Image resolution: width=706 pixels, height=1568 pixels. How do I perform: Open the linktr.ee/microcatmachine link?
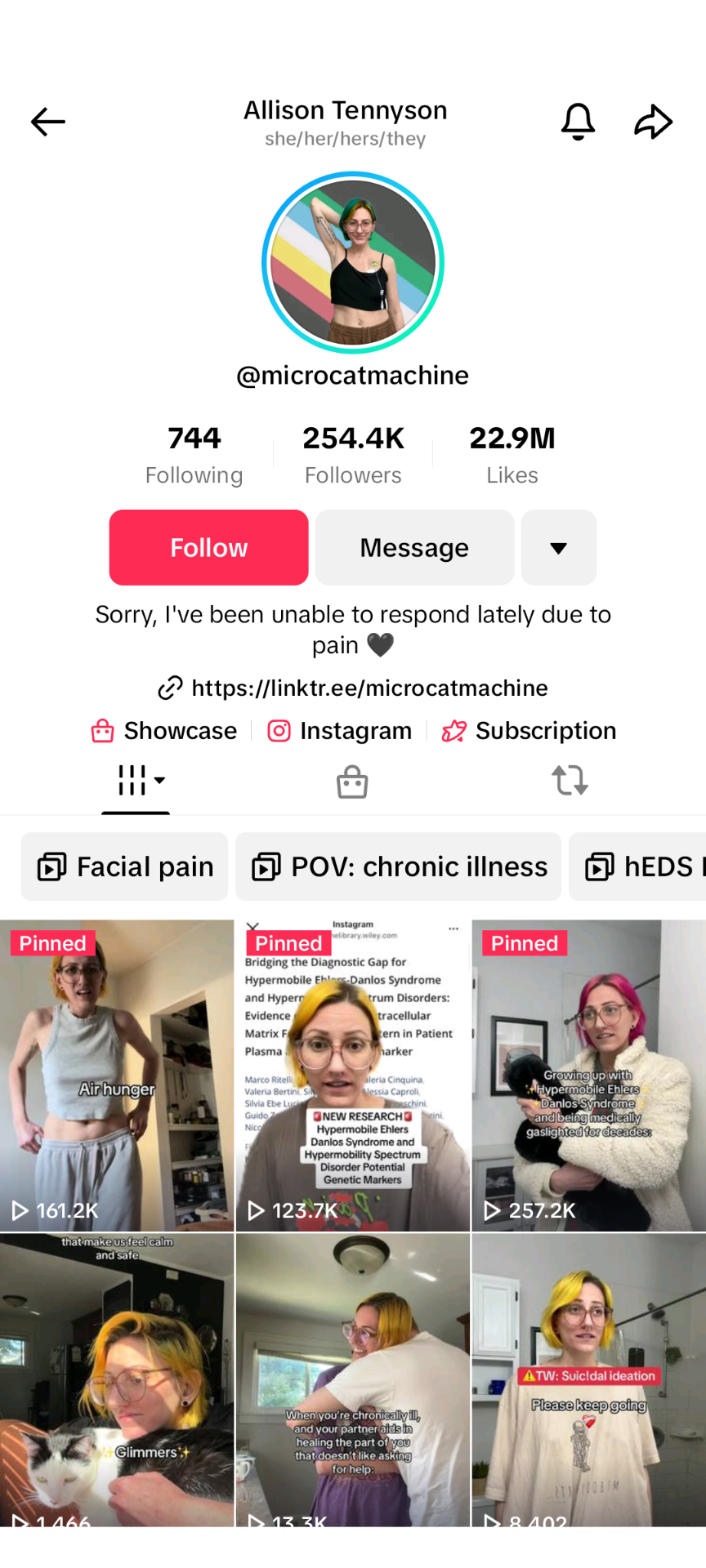click(353, 688)
